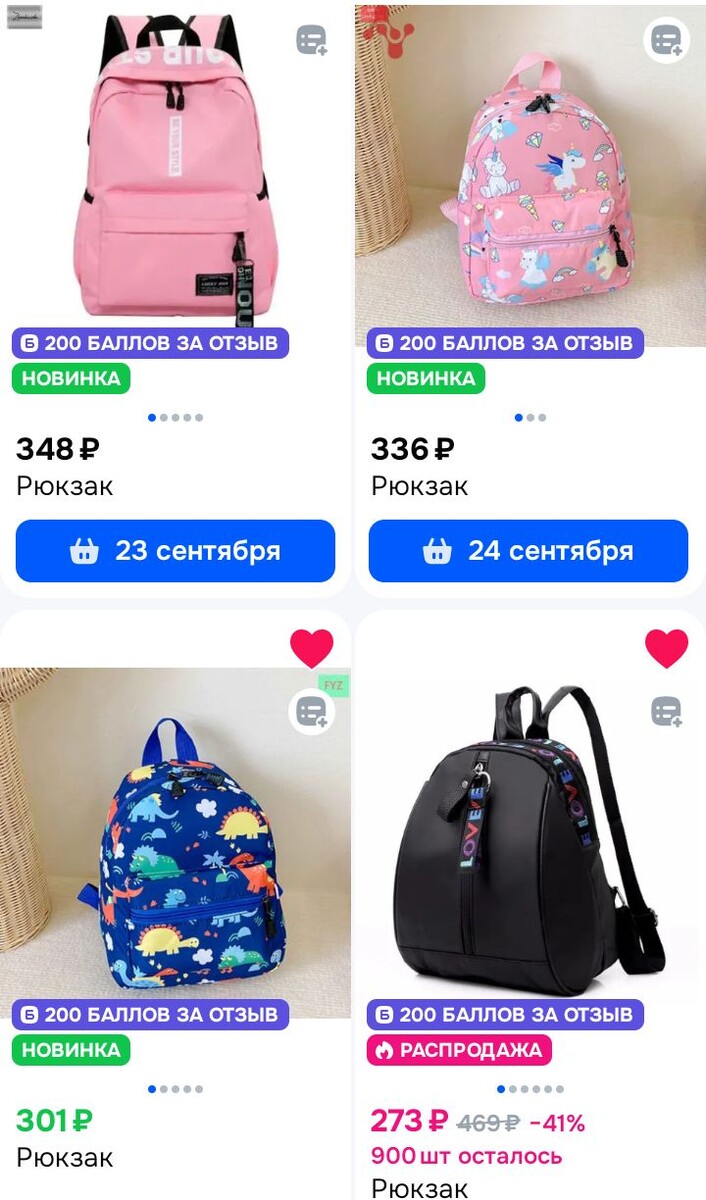
Task: Add the black backpack to a list
Action: 667,712
